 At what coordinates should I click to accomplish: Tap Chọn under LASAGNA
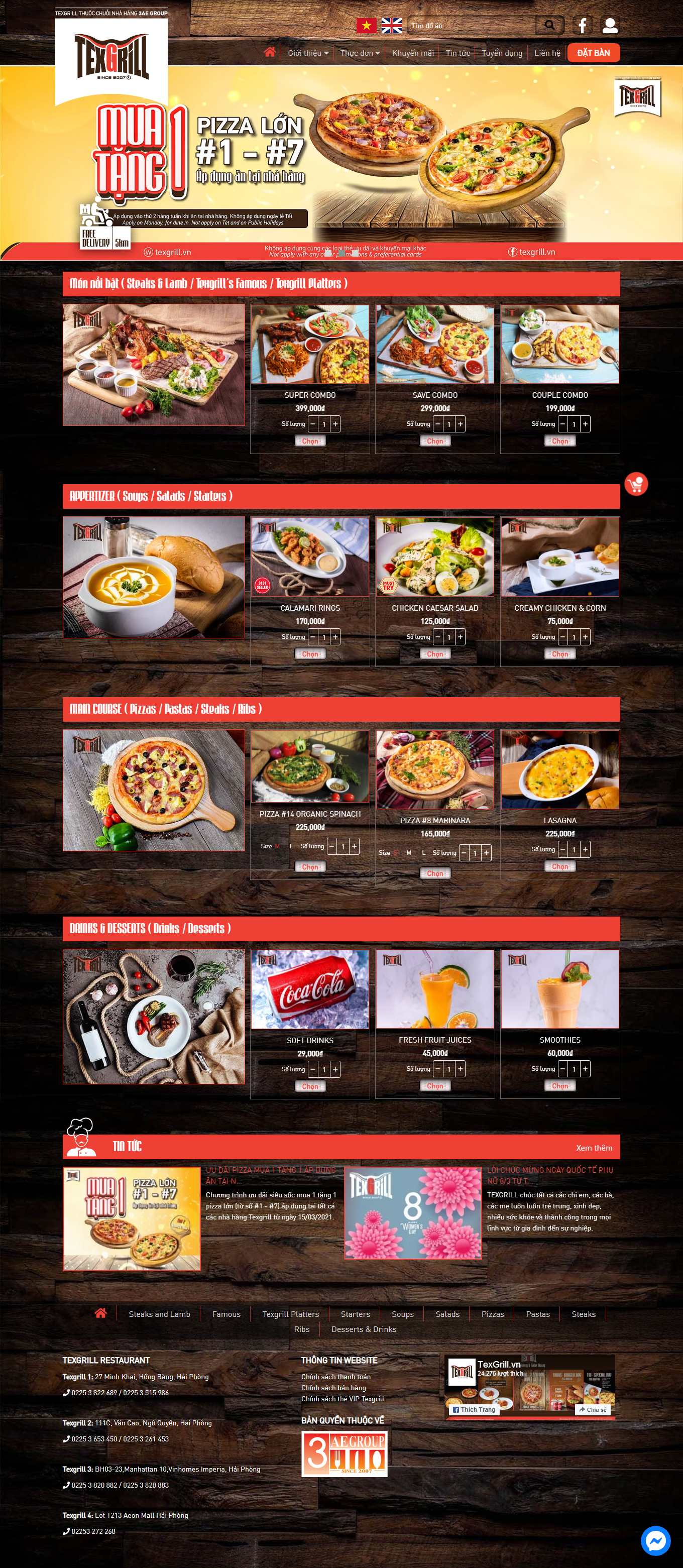tap(559, 866)
